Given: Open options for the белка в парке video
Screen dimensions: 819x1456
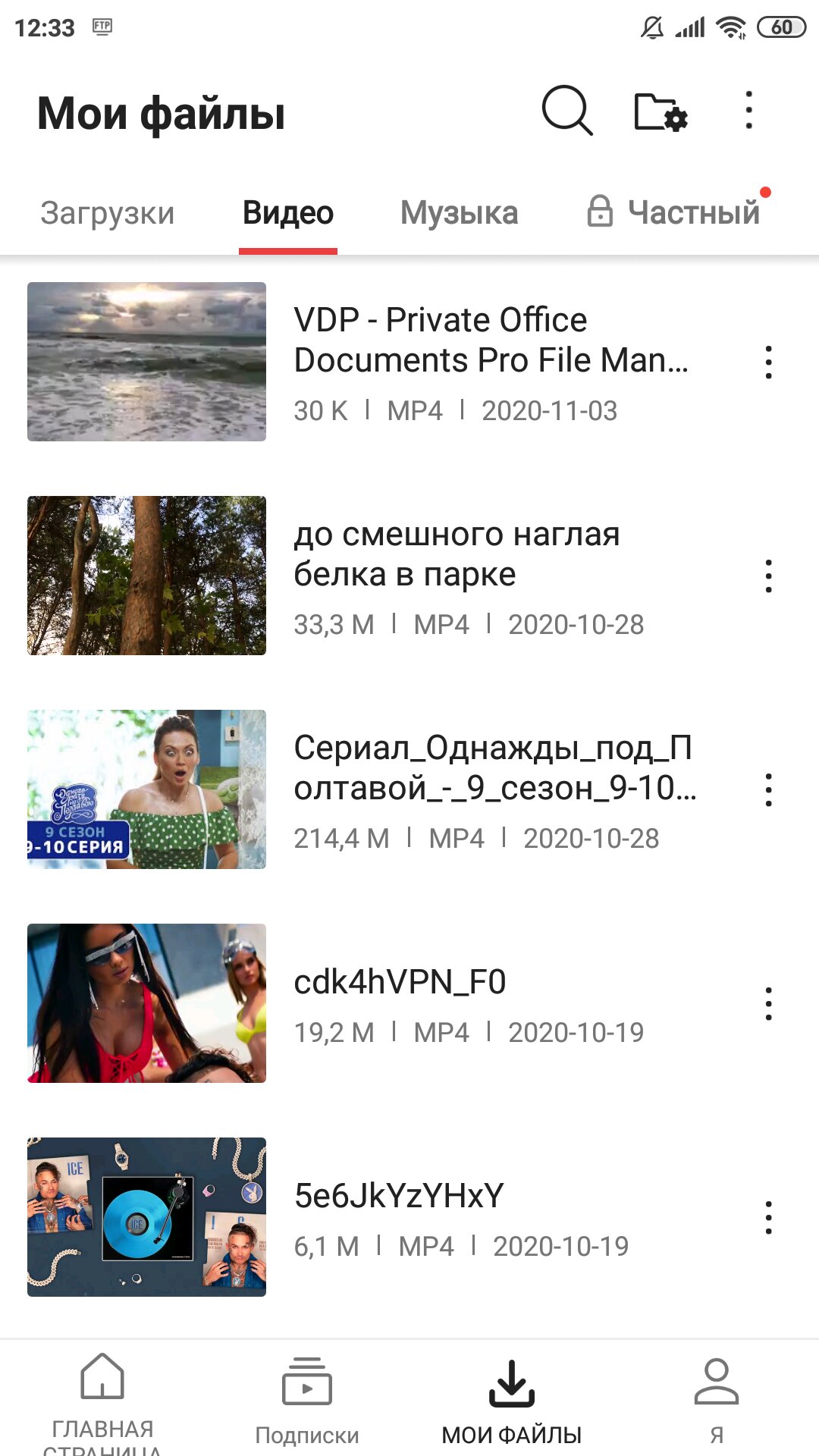Looking at the screenshot, I should tap(768, 576).
